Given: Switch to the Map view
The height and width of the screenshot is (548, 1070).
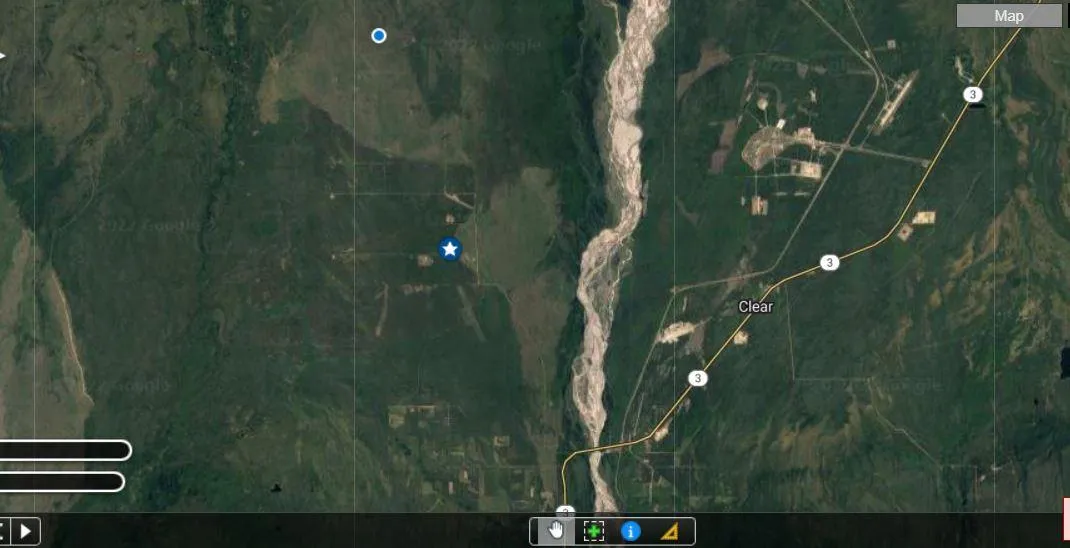Looking at the screenshot, I should 1008,16.
